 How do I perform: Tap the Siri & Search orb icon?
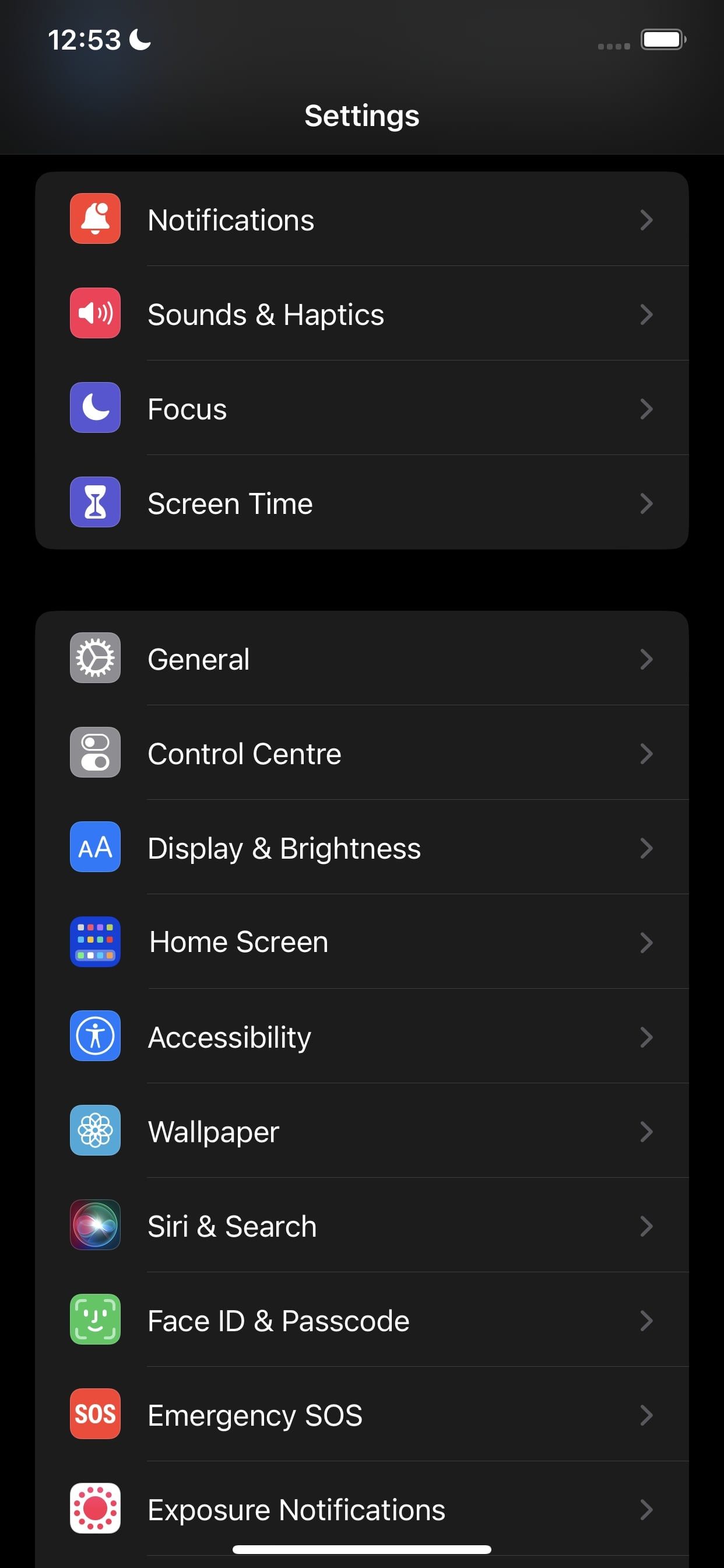point(95,1226)
